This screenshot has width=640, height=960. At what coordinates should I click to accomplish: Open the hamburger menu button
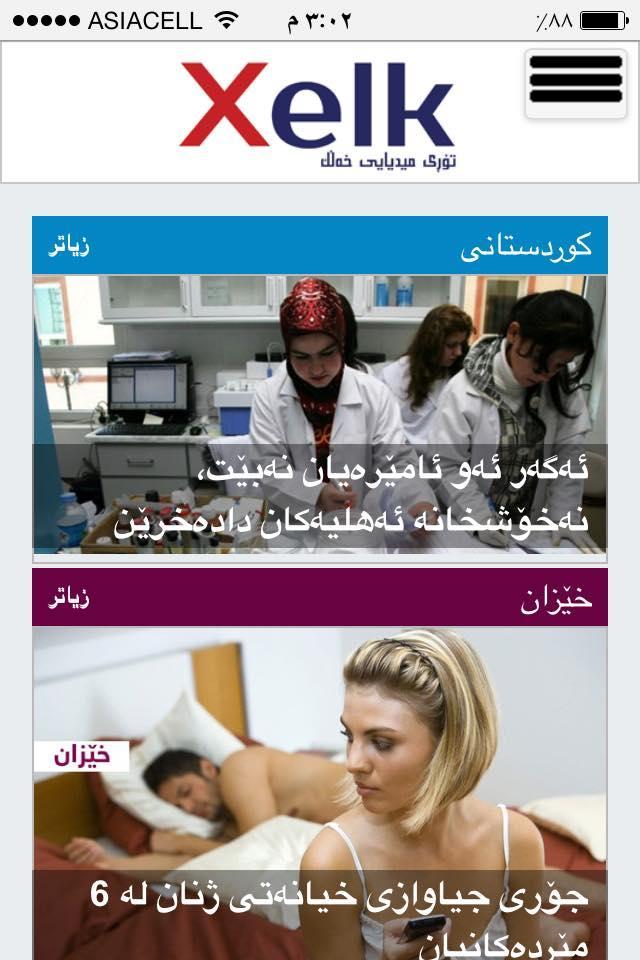(575, 82)
